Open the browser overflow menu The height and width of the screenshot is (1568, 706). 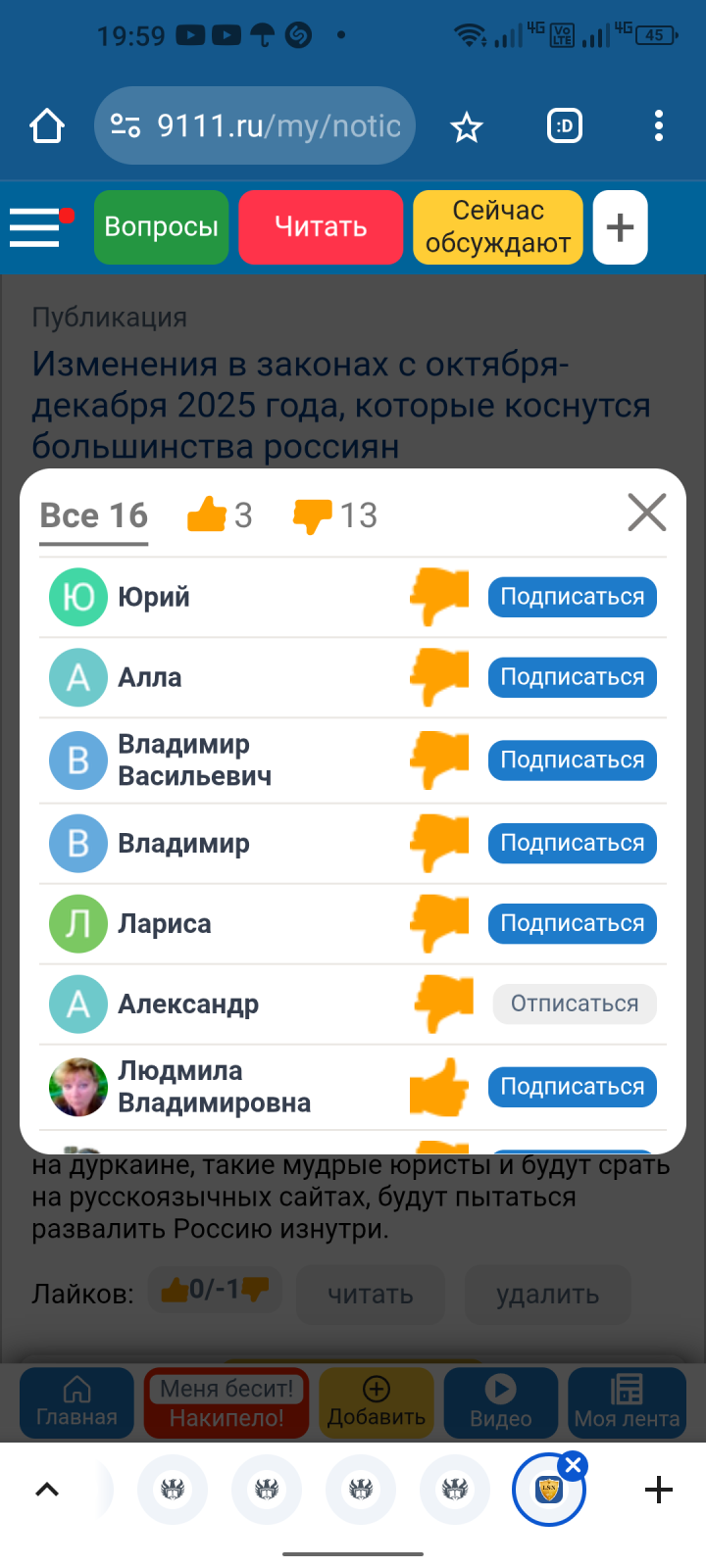(658, 125)
